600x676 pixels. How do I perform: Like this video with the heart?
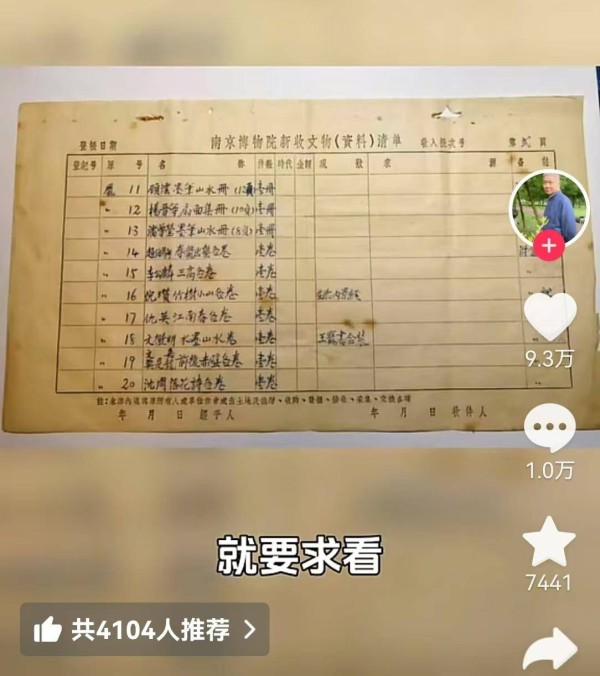(x=550, y=318)
